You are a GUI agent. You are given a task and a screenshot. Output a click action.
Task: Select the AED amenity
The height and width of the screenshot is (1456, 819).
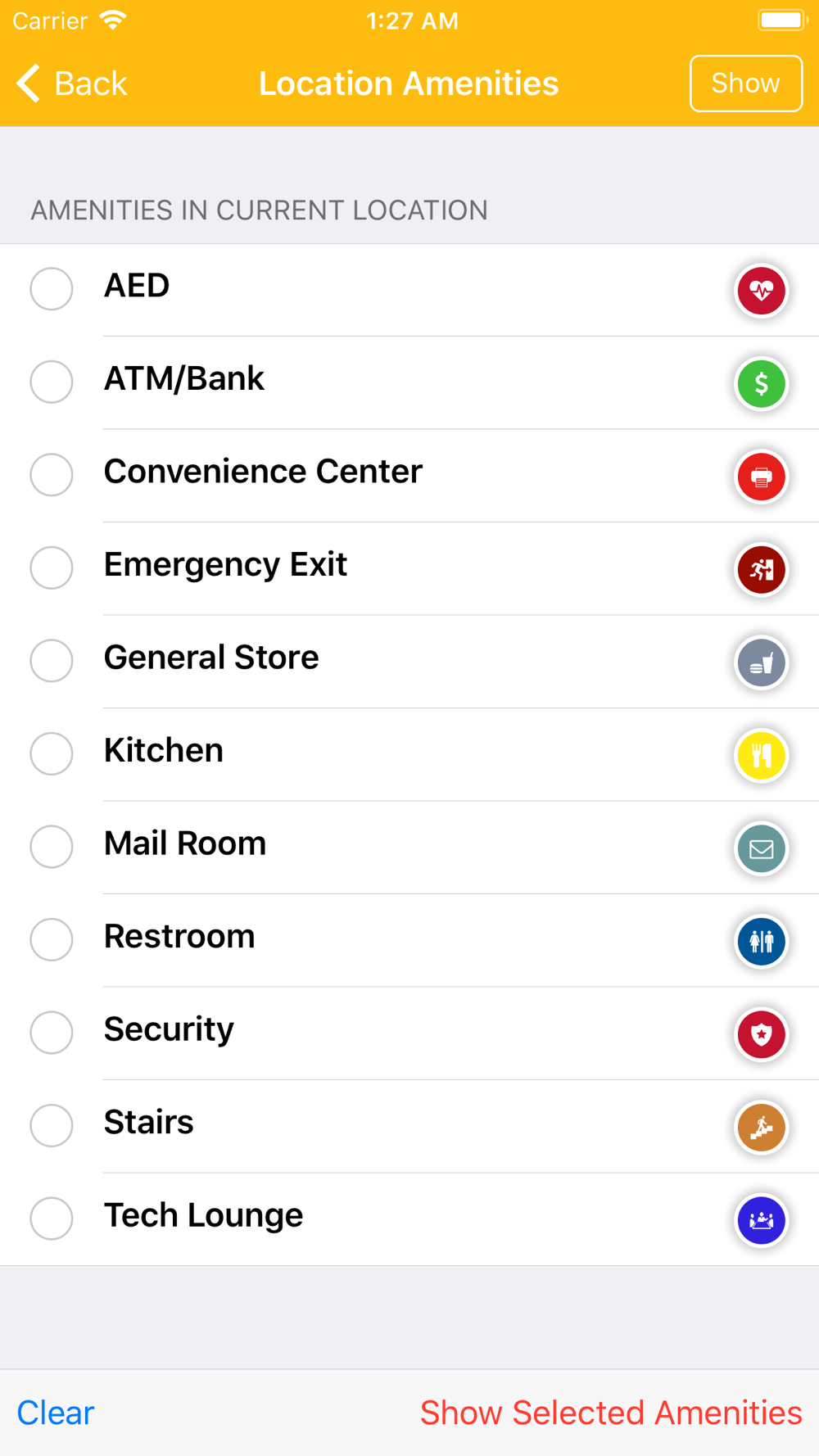pos(409,290)
